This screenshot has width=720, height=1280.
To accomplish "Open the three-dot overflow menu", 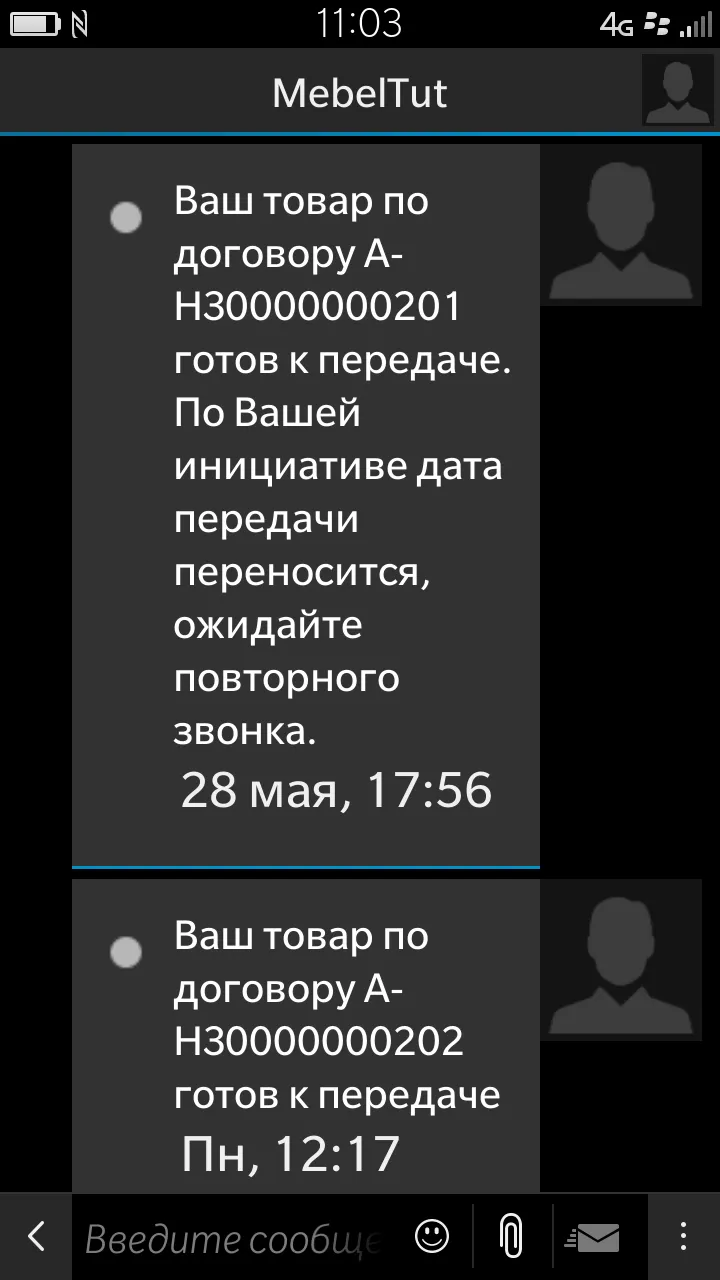I will pos(684,1237).
